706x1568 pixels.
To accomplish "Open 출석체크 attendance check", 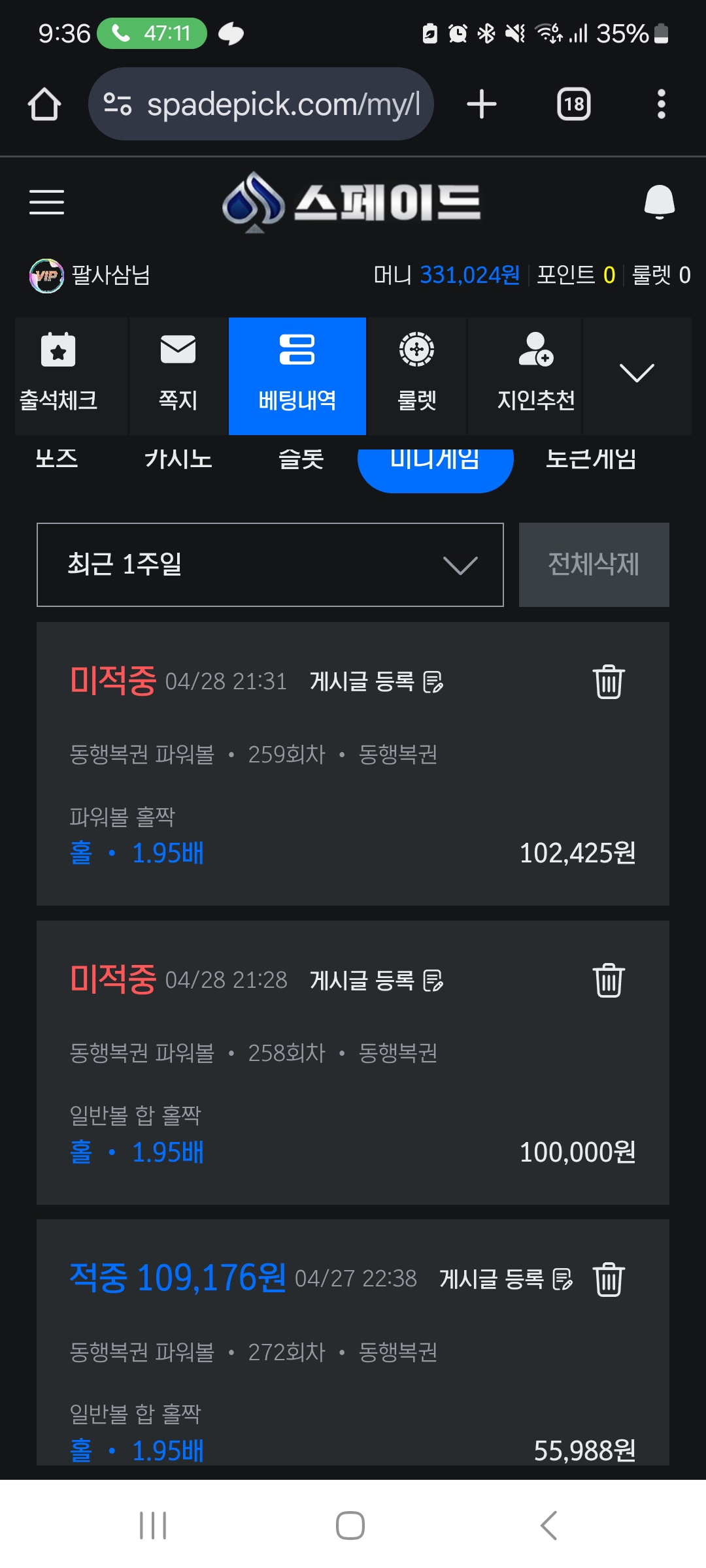I will pyautogui.click(x=58, y=376).
